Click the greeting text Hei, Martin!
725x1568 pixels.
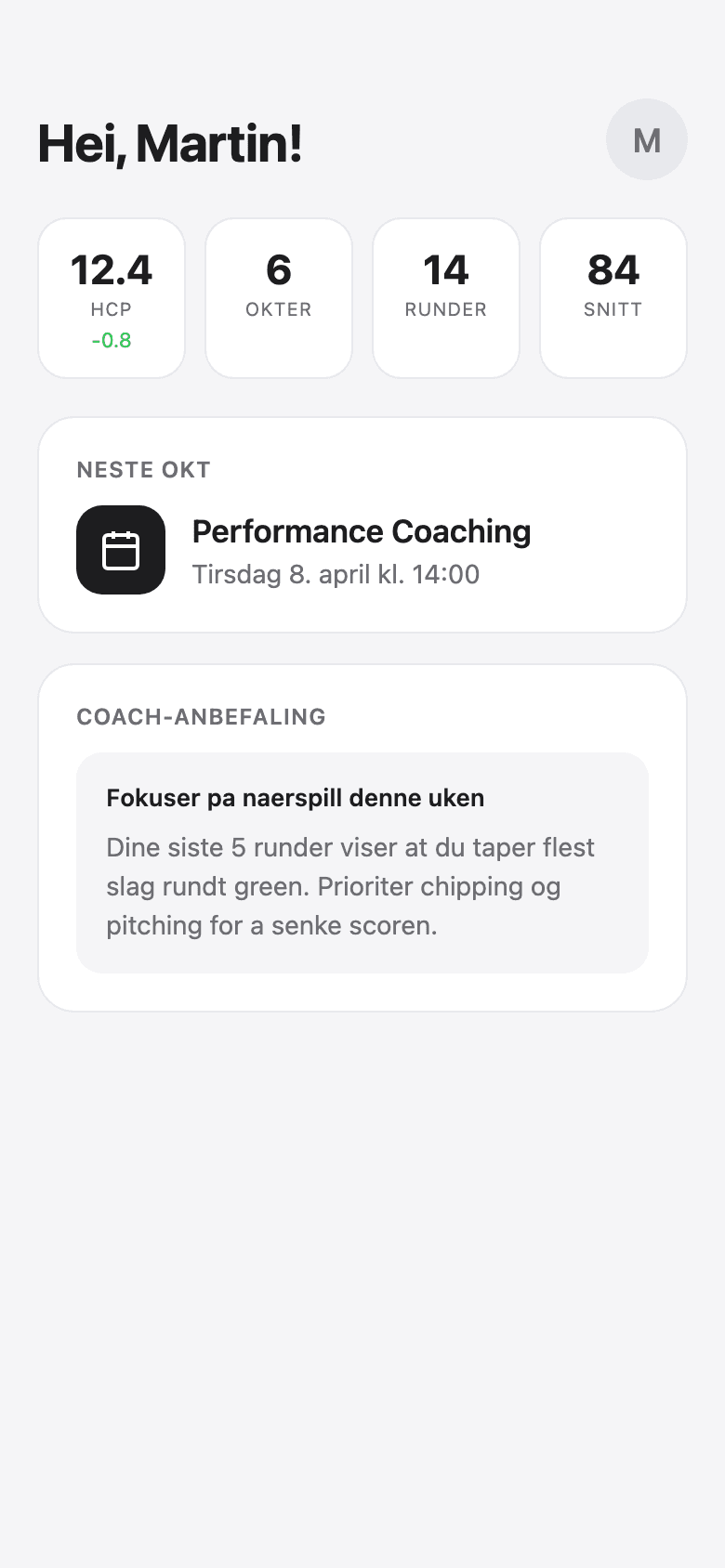click(170, 144)
